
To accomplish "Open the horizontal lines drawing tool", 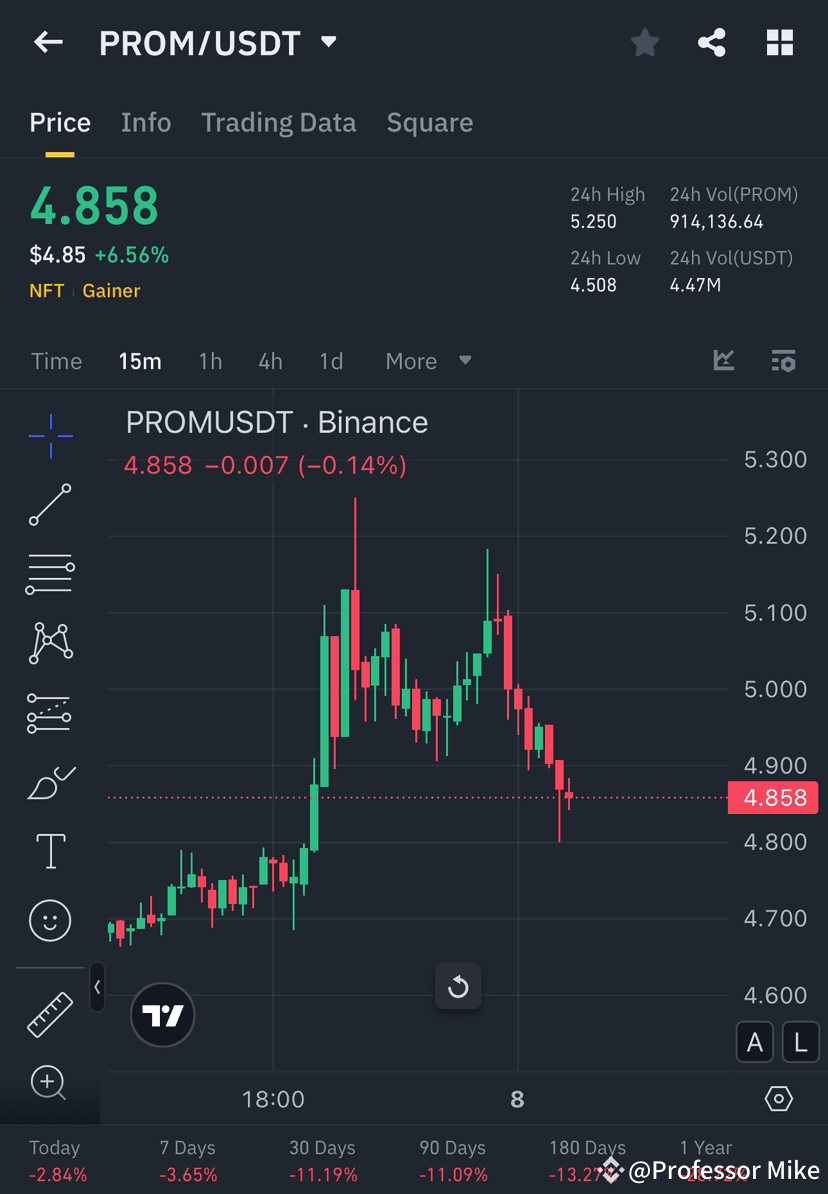I will click(50, 574).
